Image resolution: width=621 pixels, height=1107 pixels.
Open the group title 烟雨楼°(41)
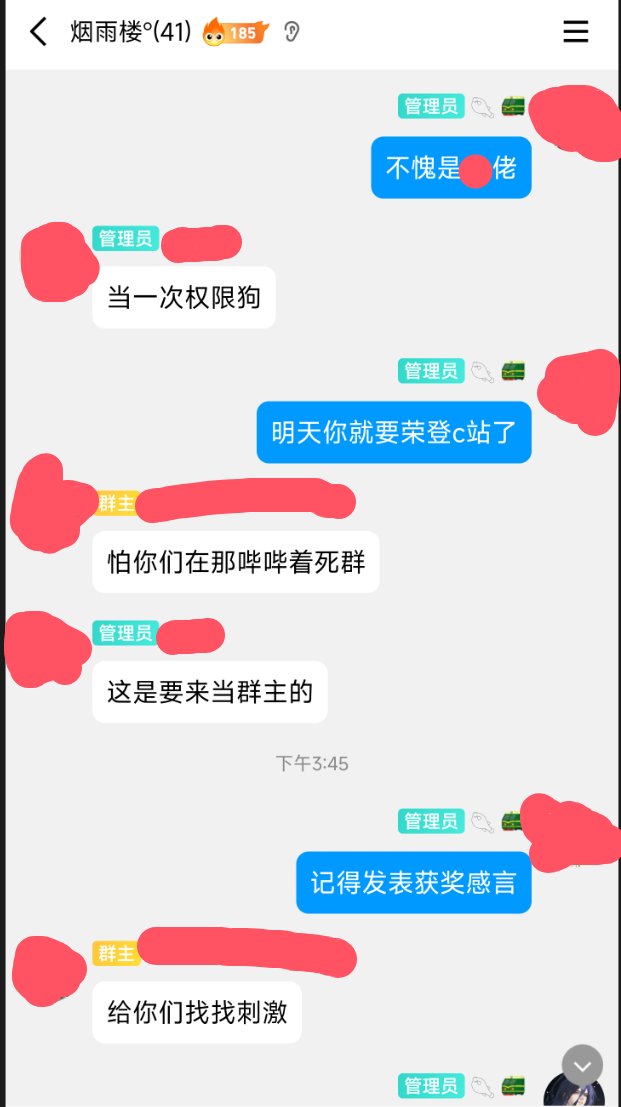click(x=131, y=32)
